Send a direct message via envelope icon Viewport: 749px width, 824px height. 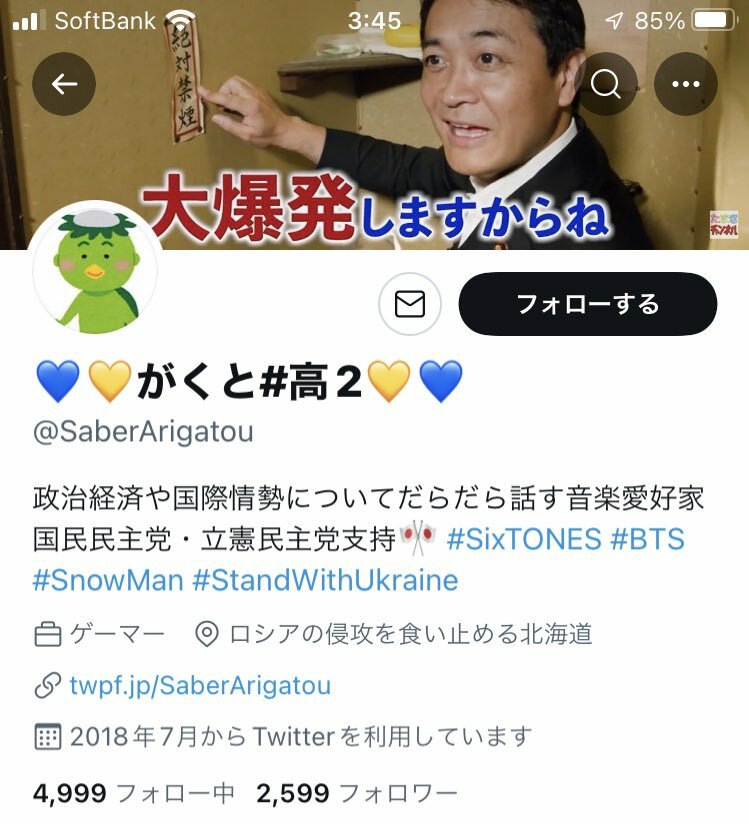point(410,303)
